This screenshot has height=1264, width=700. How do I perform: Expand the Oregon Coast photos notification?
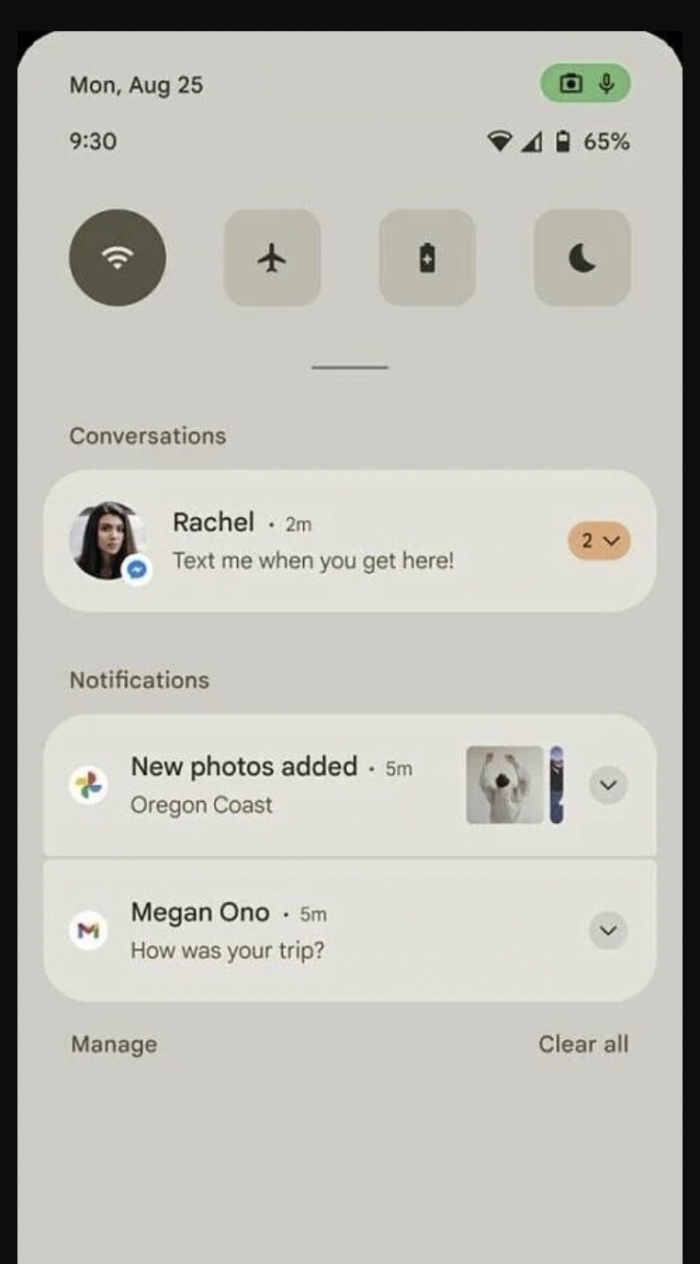pos(608,785)
